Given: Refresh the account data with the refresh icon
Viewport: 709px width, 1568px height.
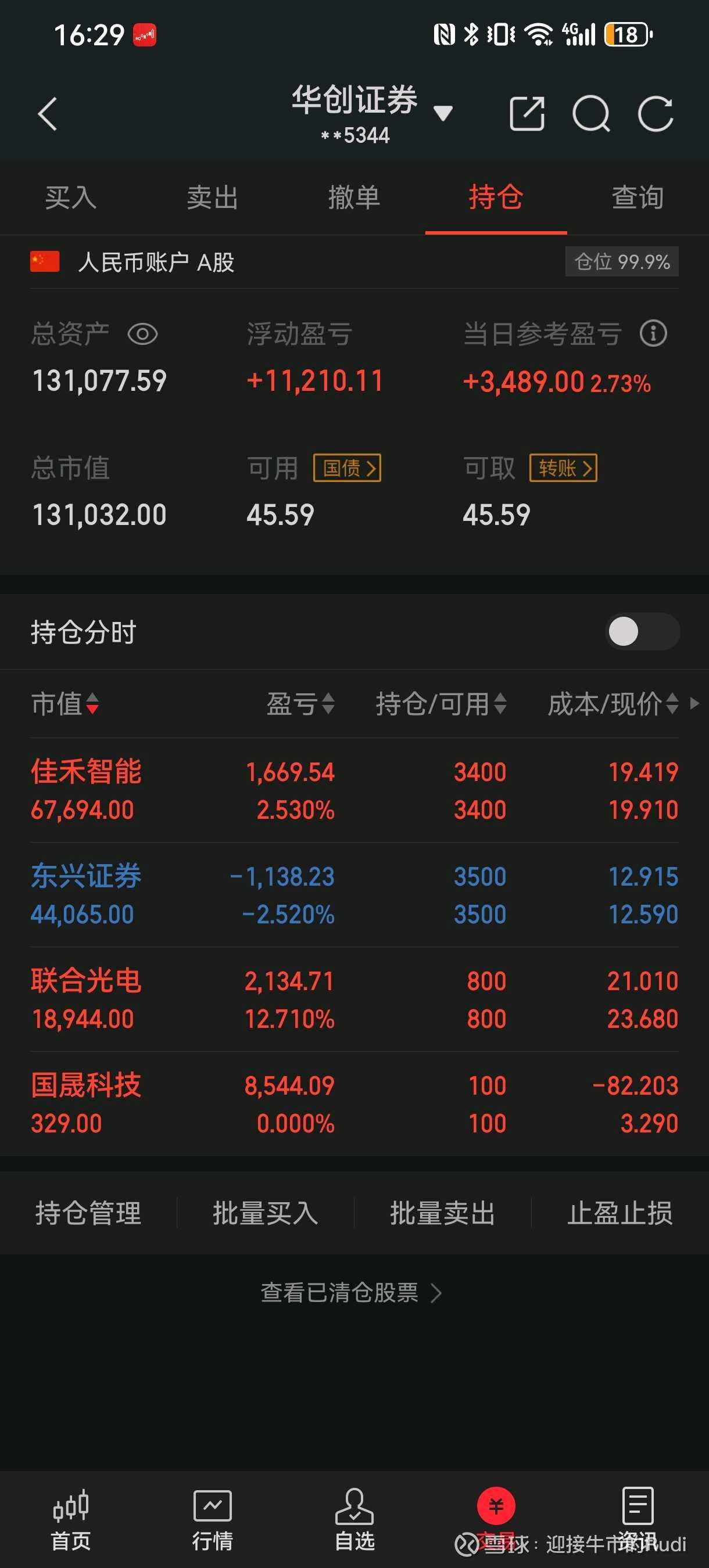Looking at the screenshot, I should (655, 113).
